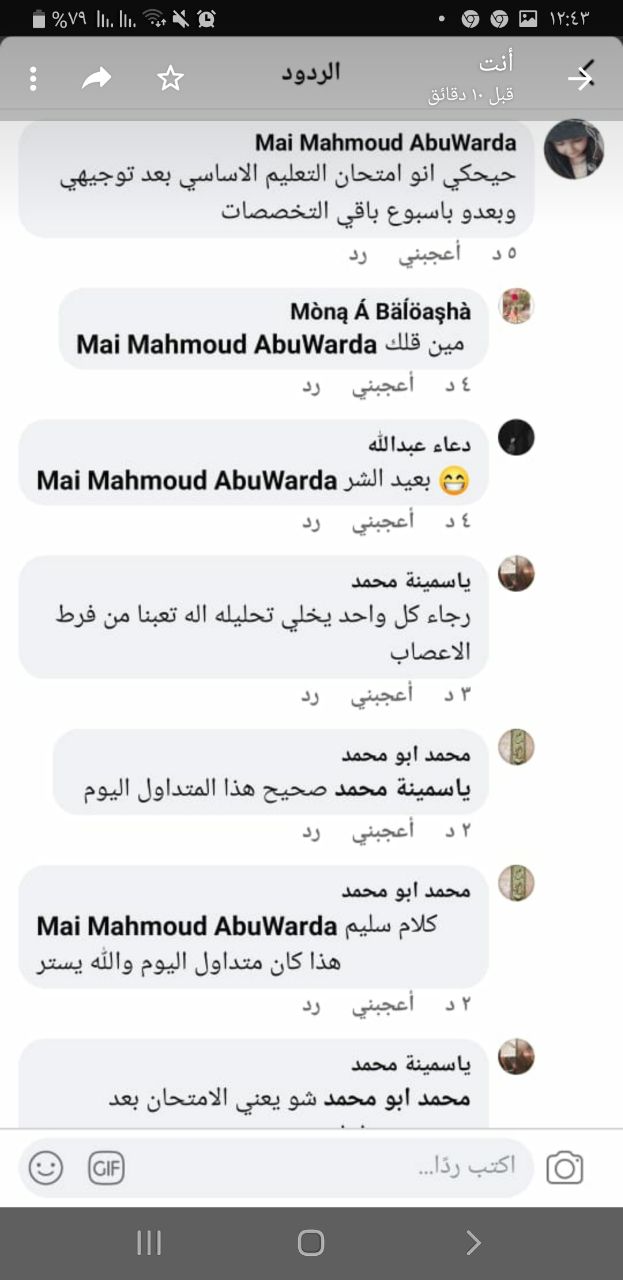The image size is (623, 1280).
Task: Open the GIF picker
Action: (x=106, y=1167)
